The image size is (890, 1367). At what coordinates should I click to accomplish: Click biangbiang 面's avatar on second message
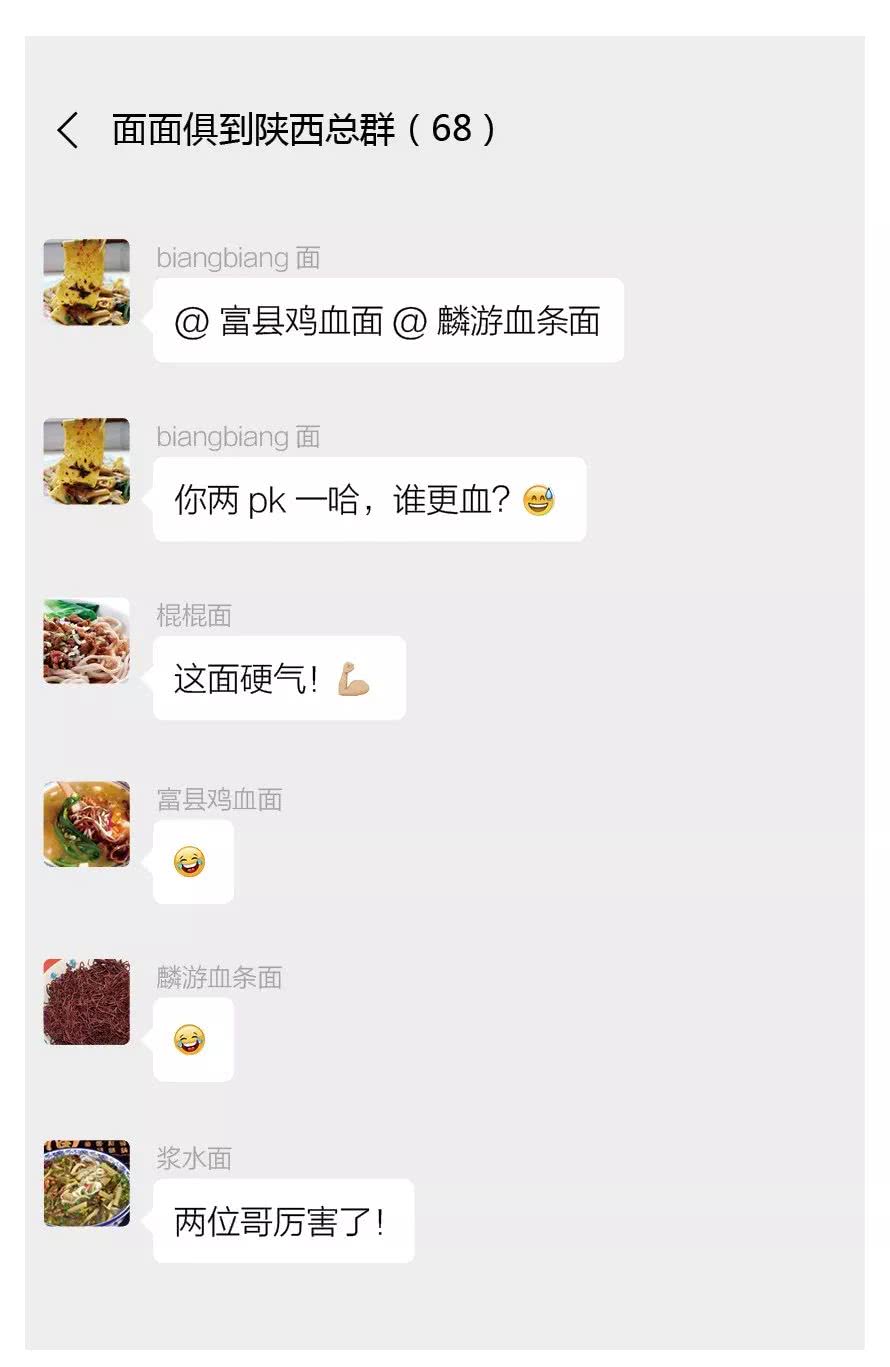click(x=85, y=461)
